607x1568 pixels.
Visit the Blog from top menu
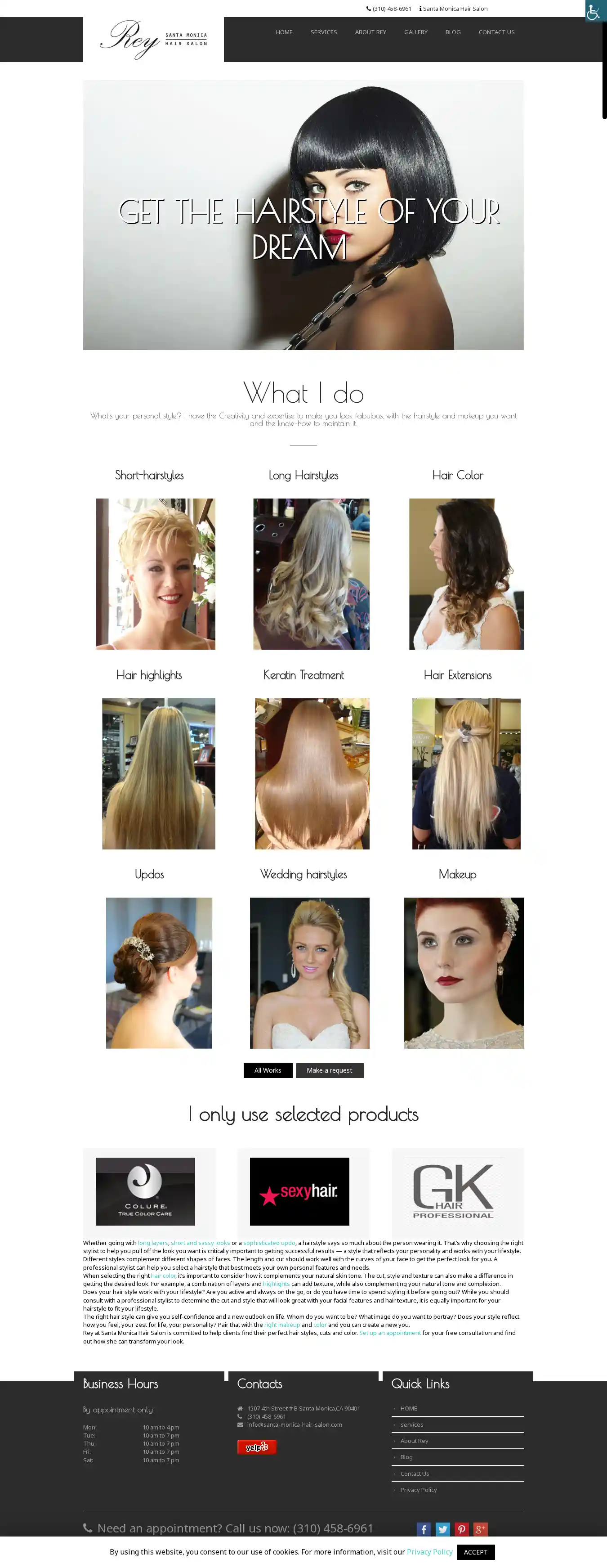(x=452, y=32)
